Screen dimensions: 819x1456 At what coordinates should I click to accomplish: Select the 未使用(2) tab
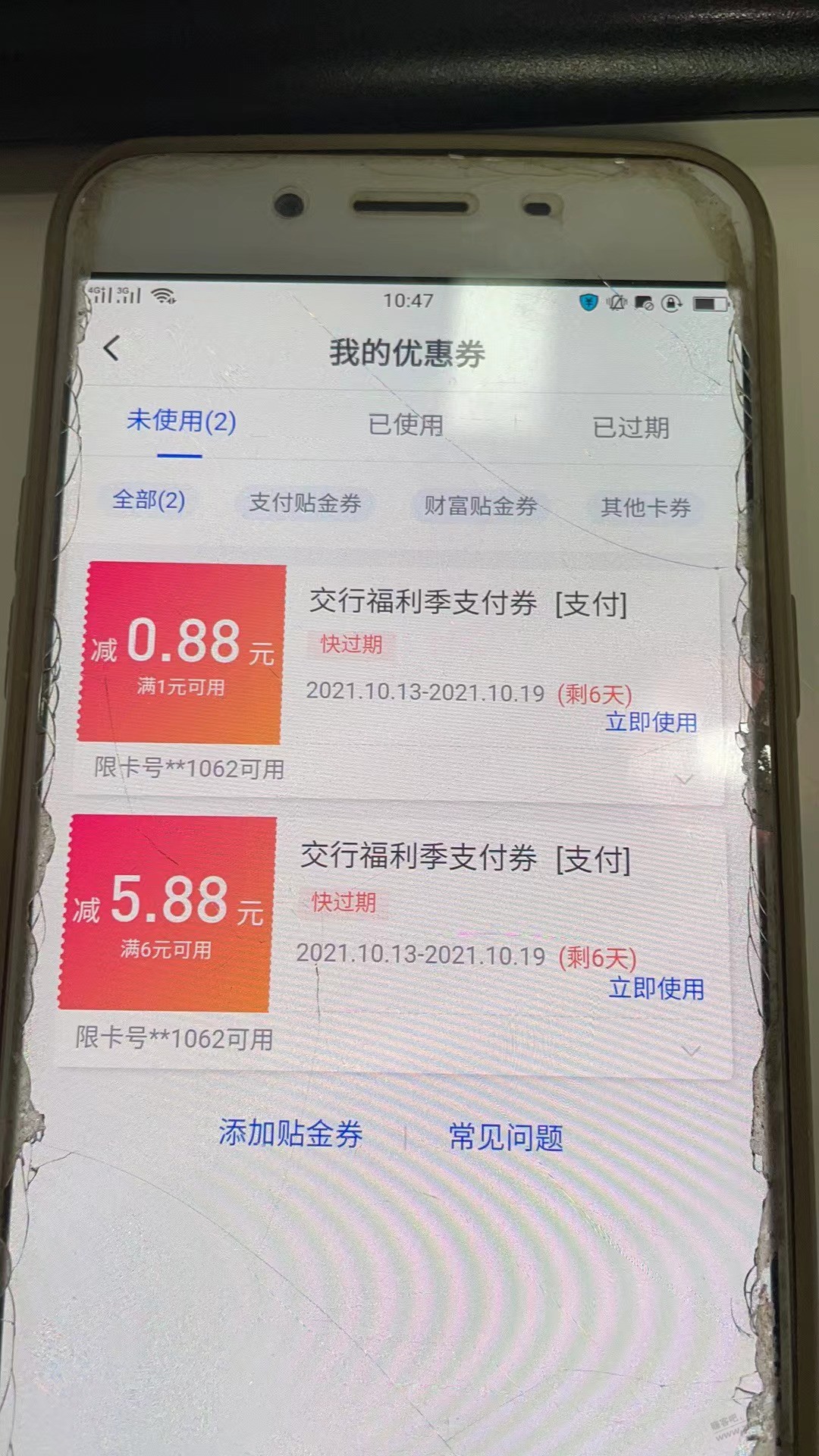(181, 421)
